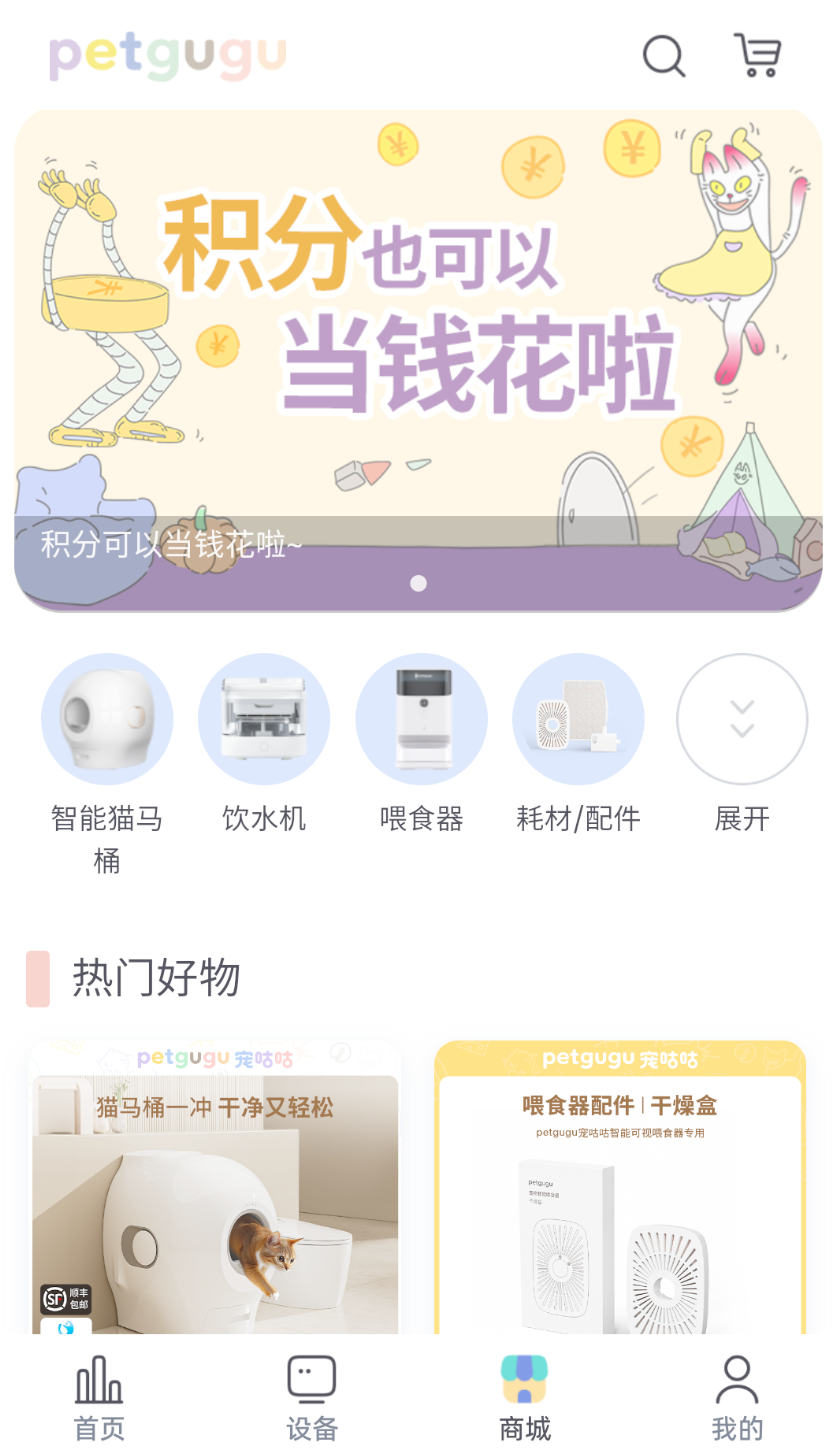
Task: Open the 喂食器配件 干燥盒 product card
Action: (x=620, y=1187)
